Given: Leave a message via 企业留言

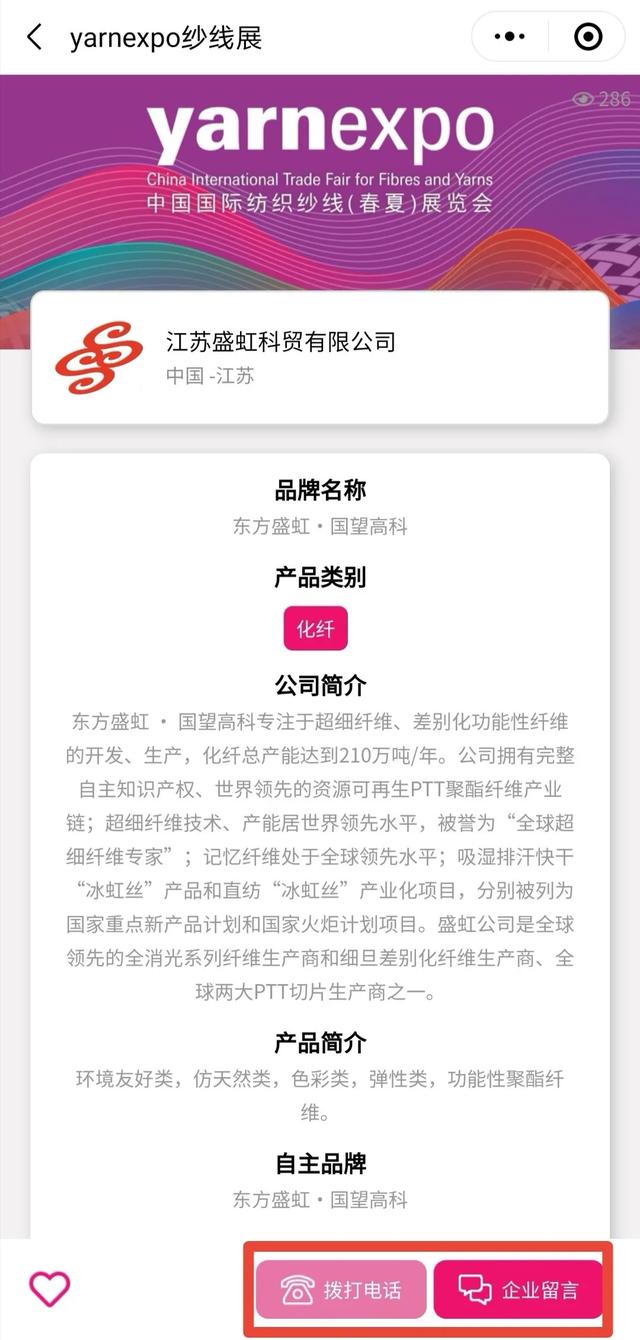Looking at the screenshot, I should click(x=519, y=1289).
